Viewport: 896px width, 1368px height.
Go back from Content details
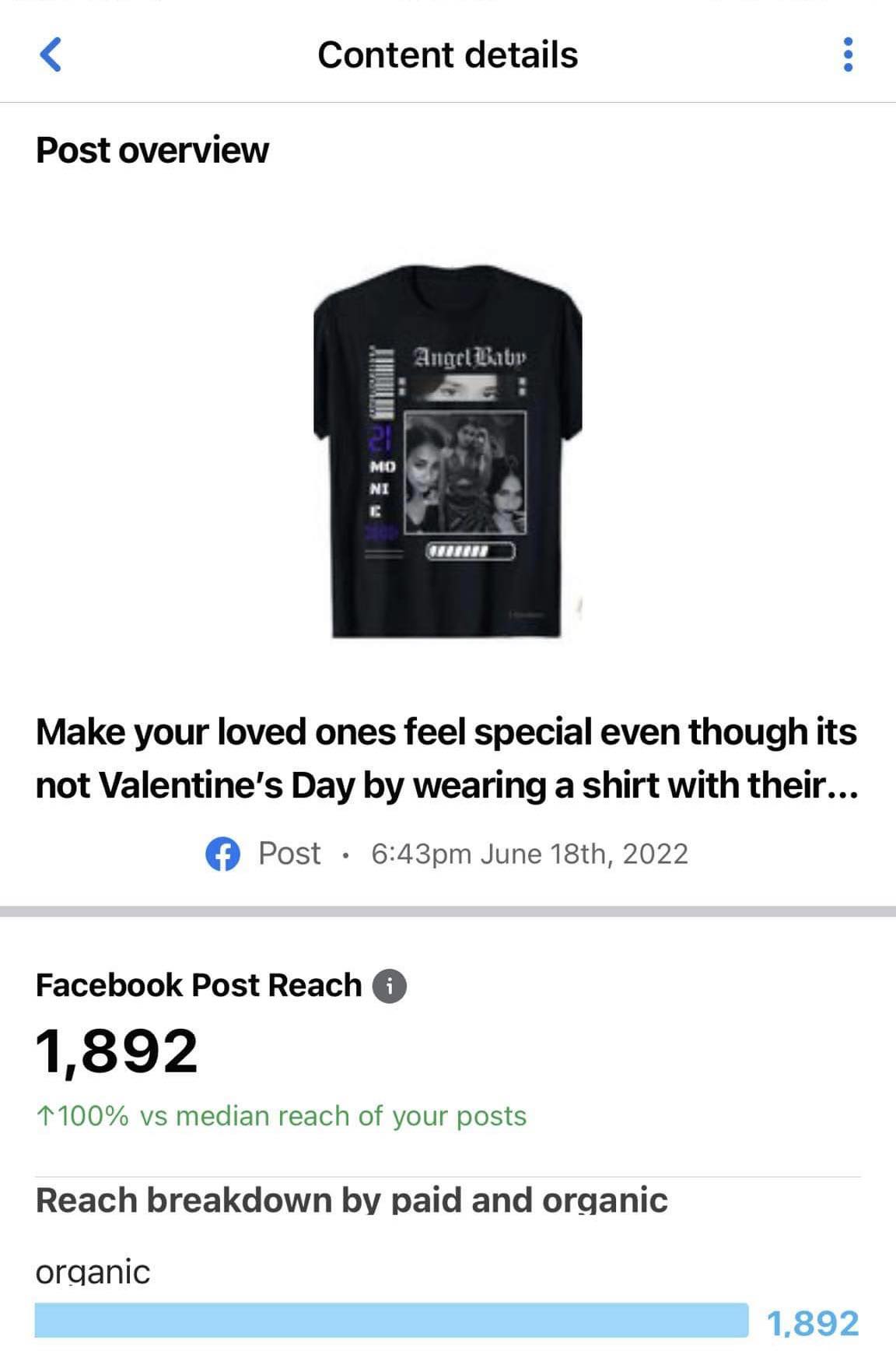pyautogui.click(x=51, y=55)
